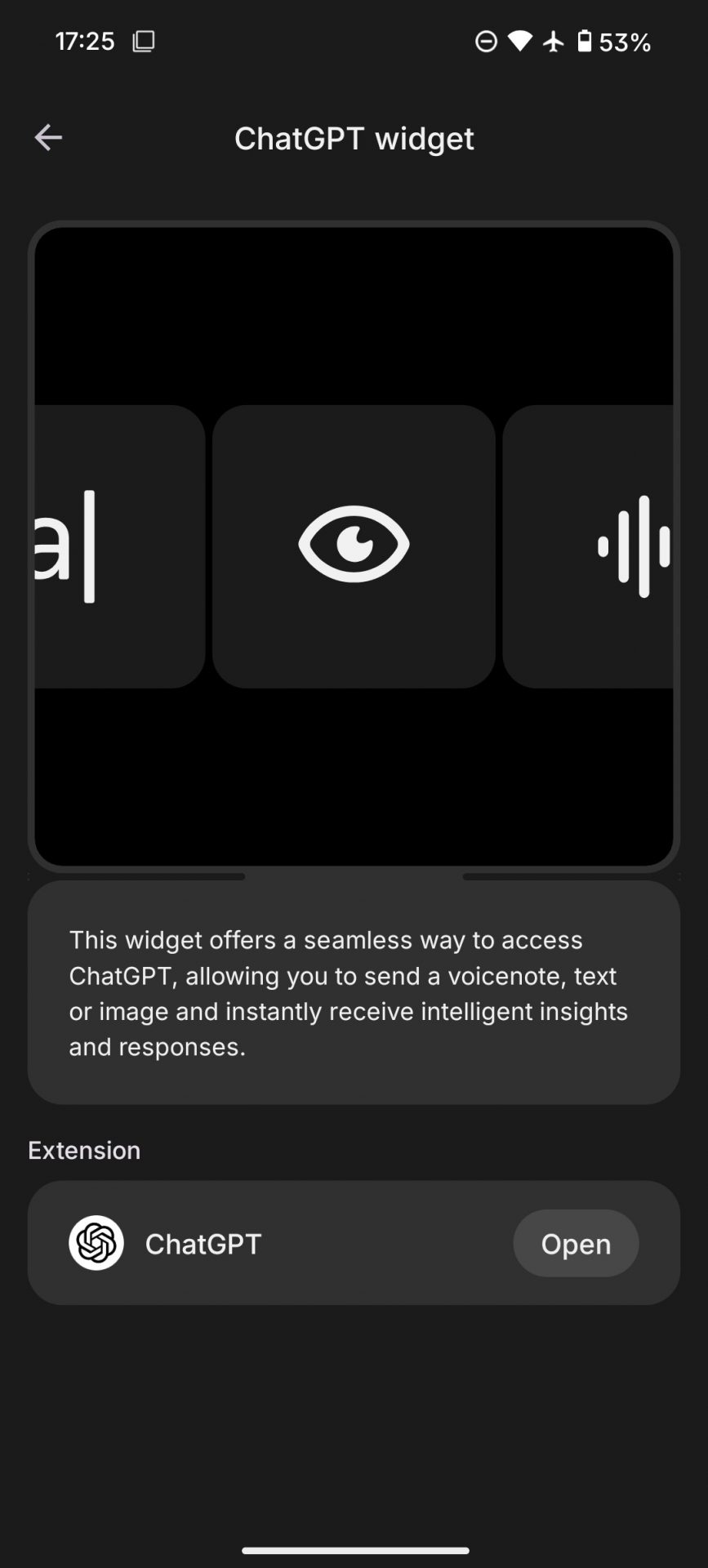The height and width of the screenshot is (1568, 708).
Task: Go back using the top arrow
Action: point(48,137)
